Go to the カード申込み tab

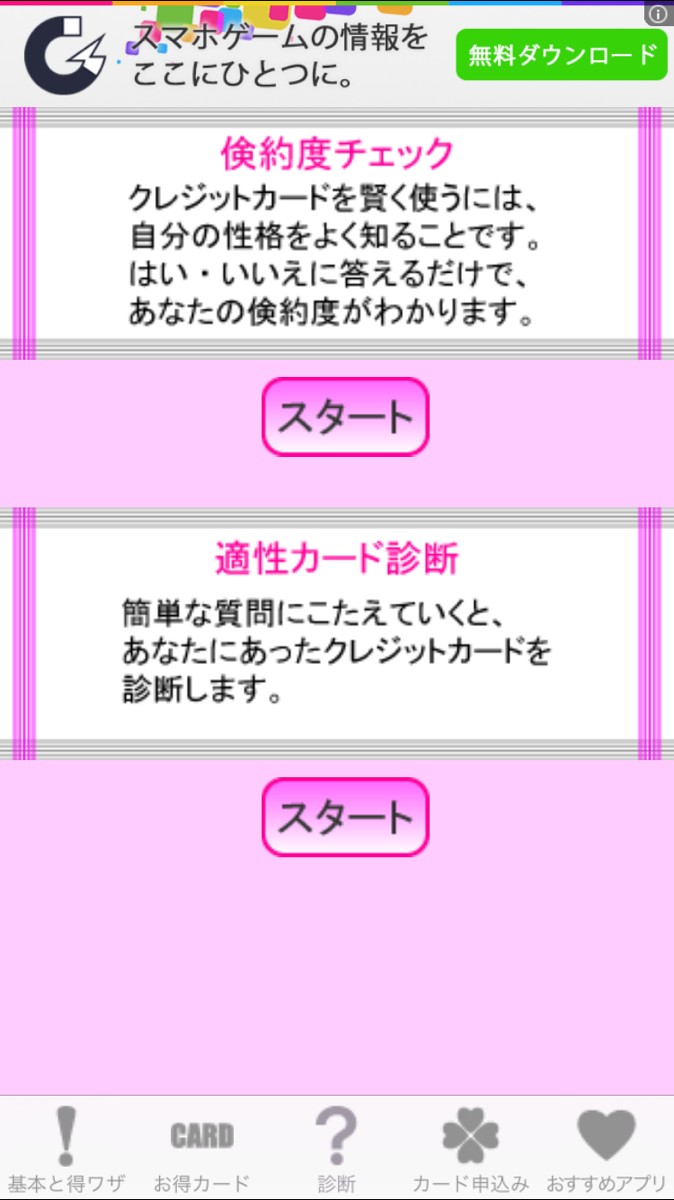click(x=471, y=1150)
